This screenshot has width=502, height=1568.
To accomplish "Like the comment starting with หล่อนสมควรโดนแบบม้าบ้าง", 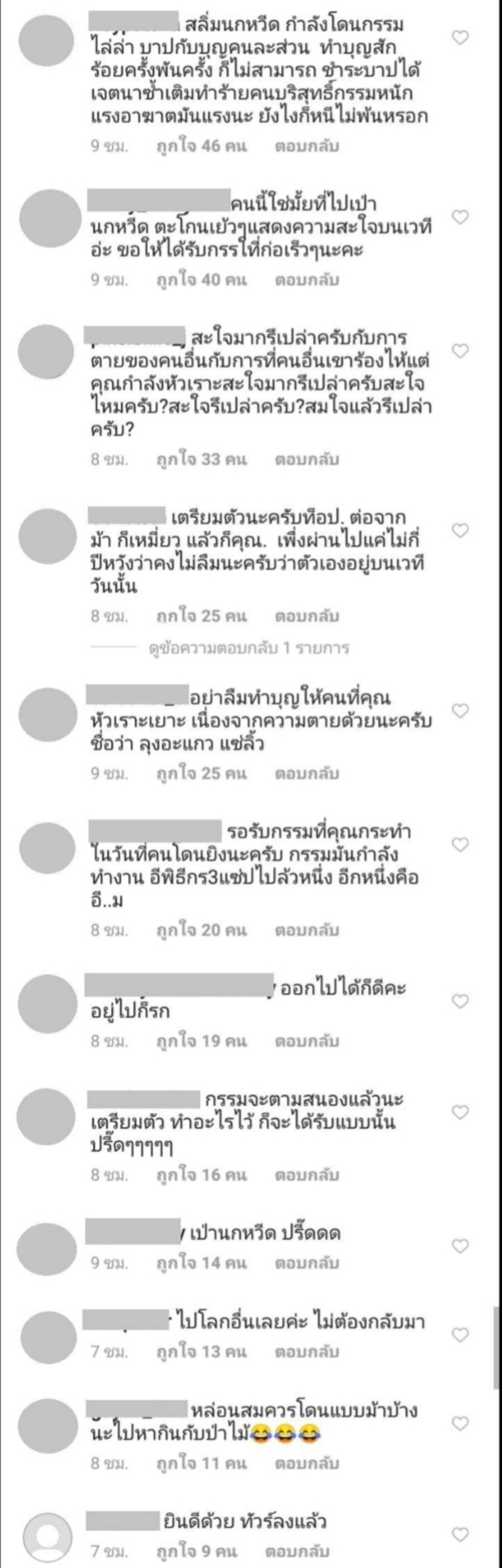I will [460, 1423].
